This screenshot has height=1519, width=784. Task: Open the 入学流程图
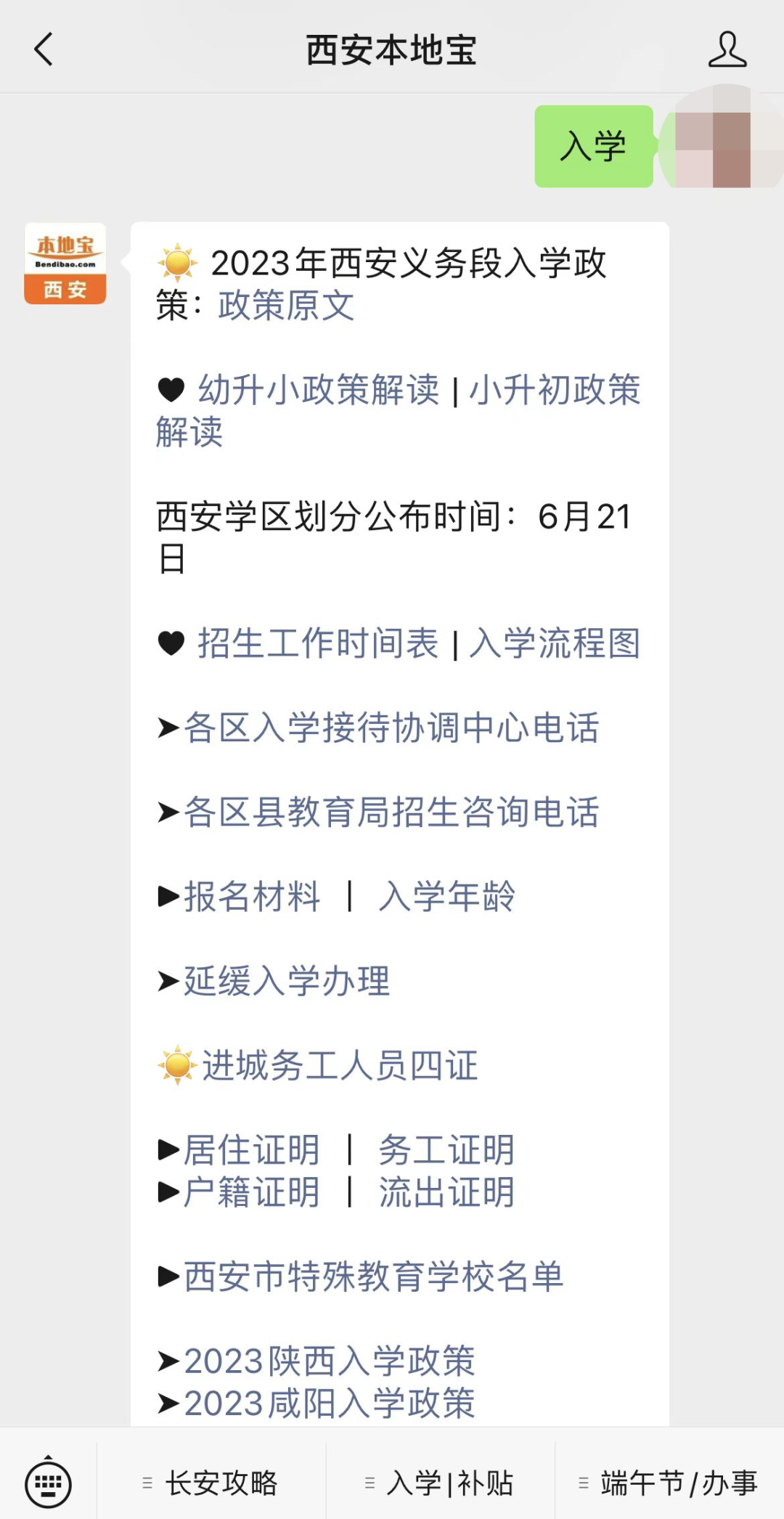click(x=555, y=643)
